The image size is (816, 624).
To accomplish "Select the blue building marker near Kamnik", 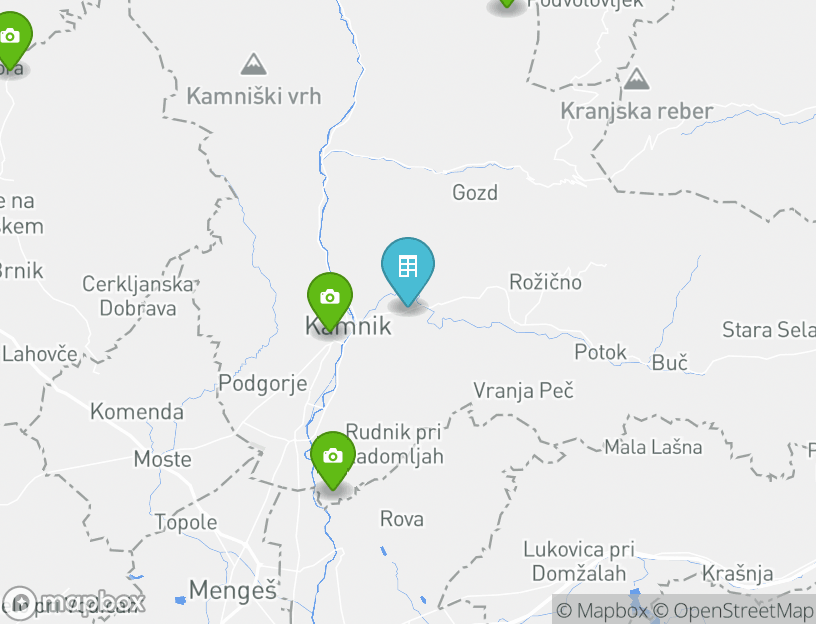I will tap(408, 266).
